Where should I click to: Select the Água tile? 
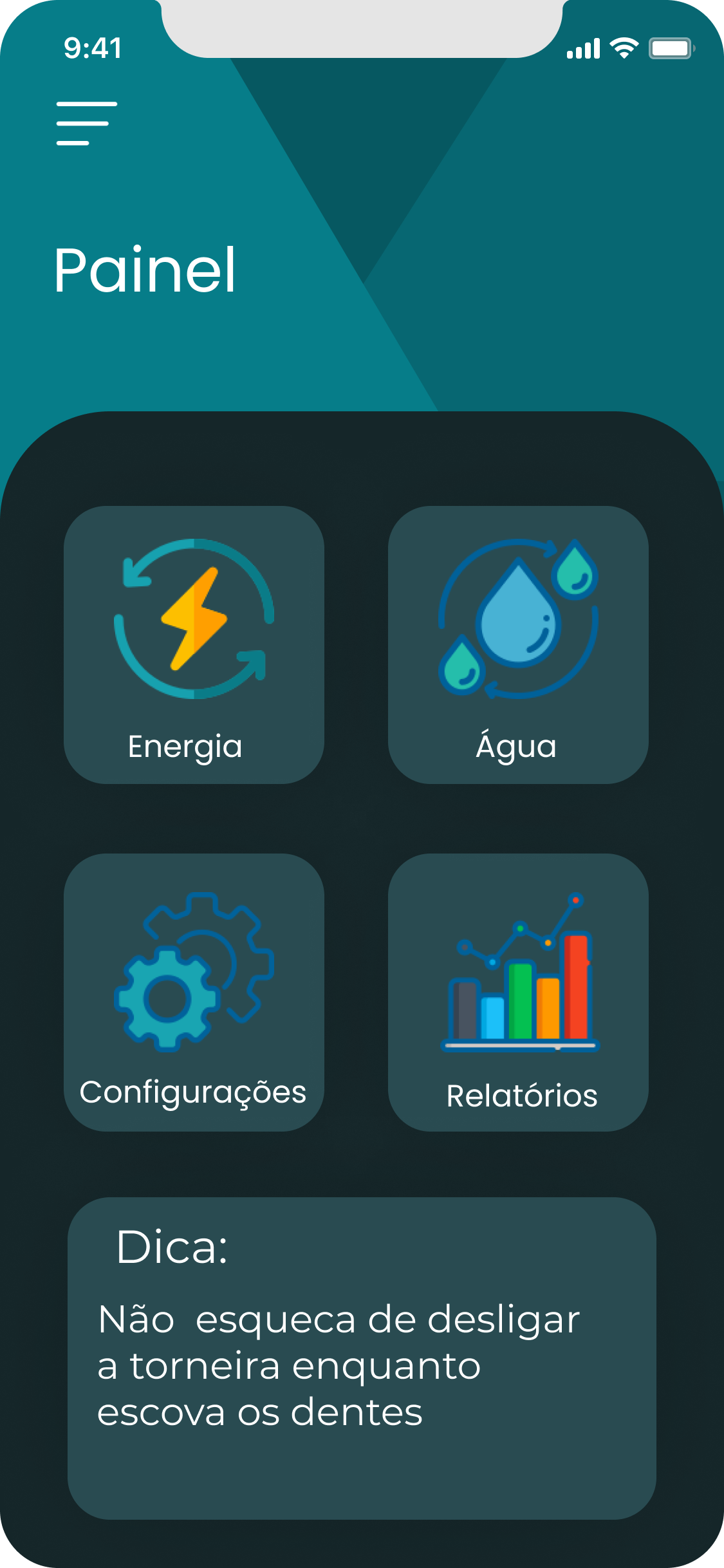coord(518,644)
